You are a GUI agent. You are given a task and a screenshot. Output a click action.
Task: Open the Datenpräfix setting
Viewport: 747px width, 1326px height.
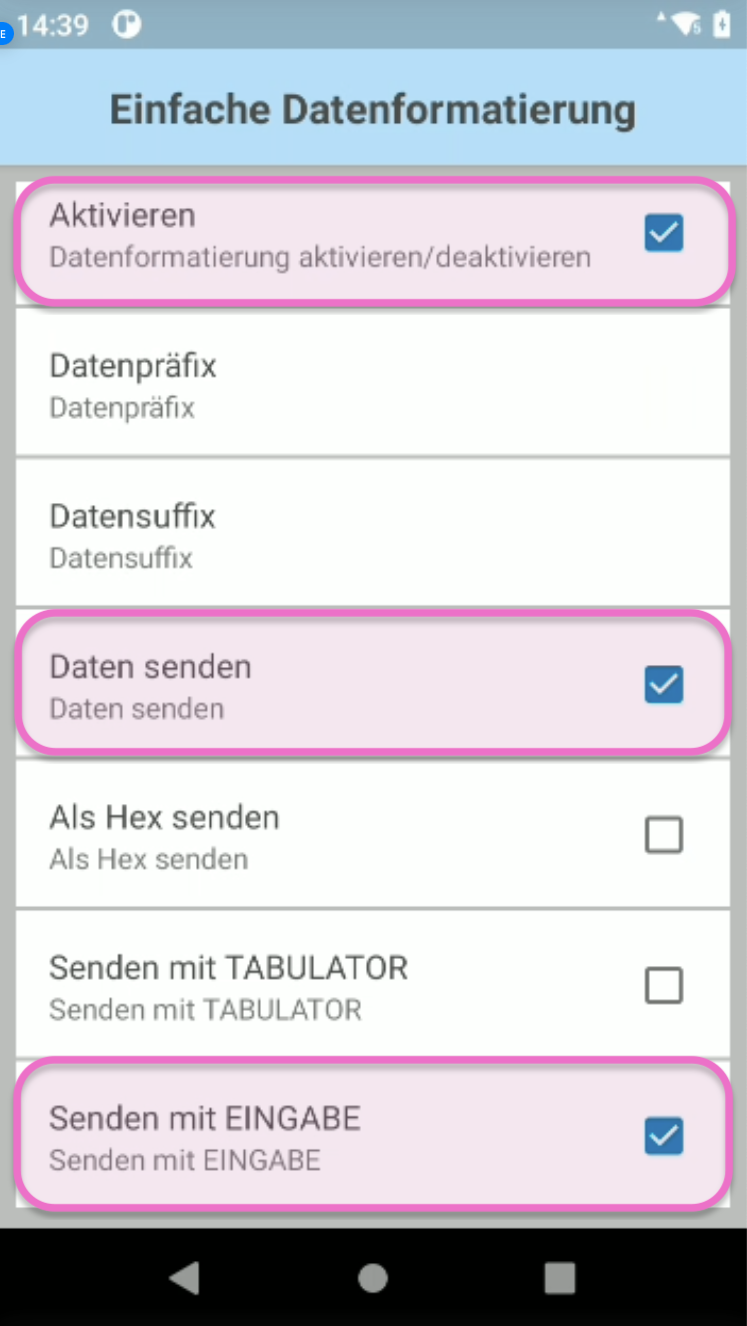coord(372,384)
